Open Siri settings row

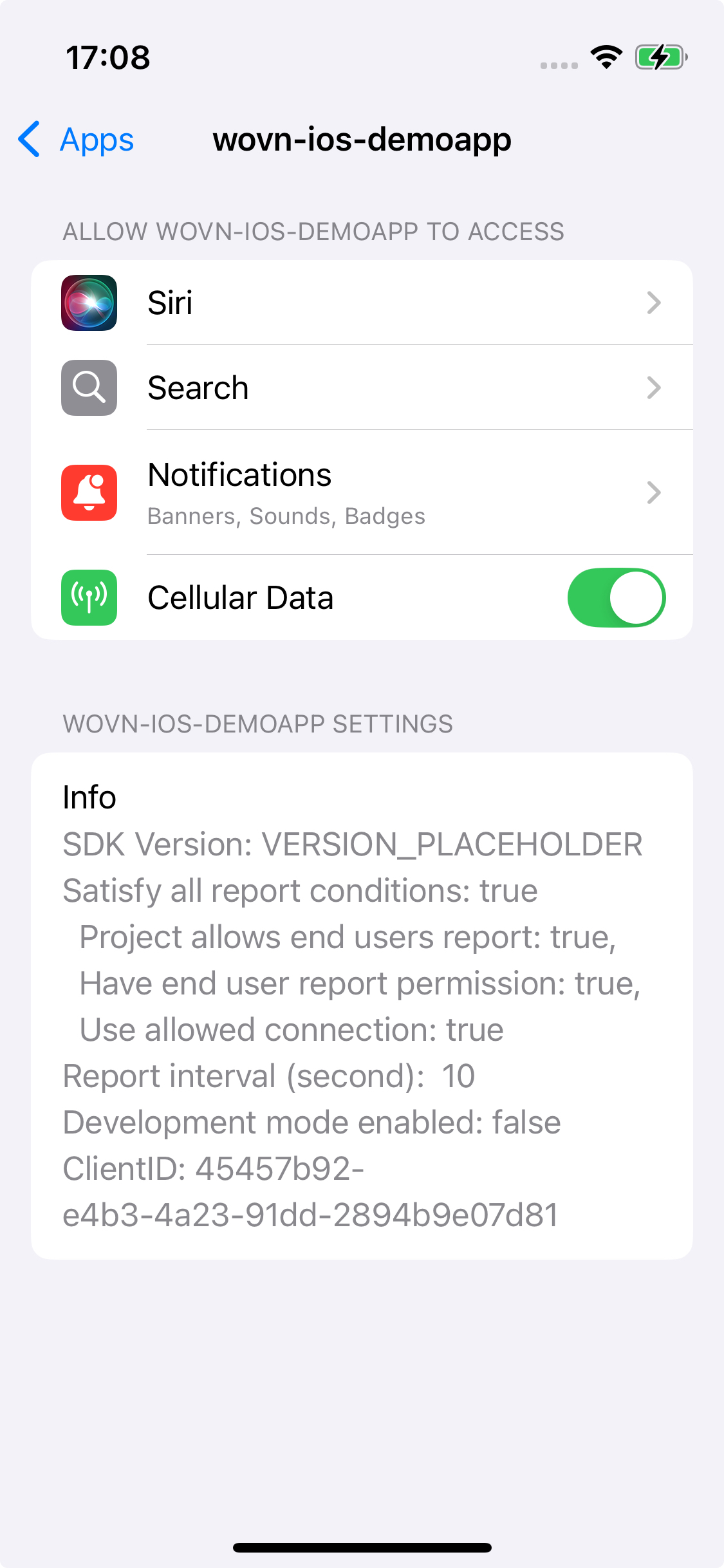point(362,303)
